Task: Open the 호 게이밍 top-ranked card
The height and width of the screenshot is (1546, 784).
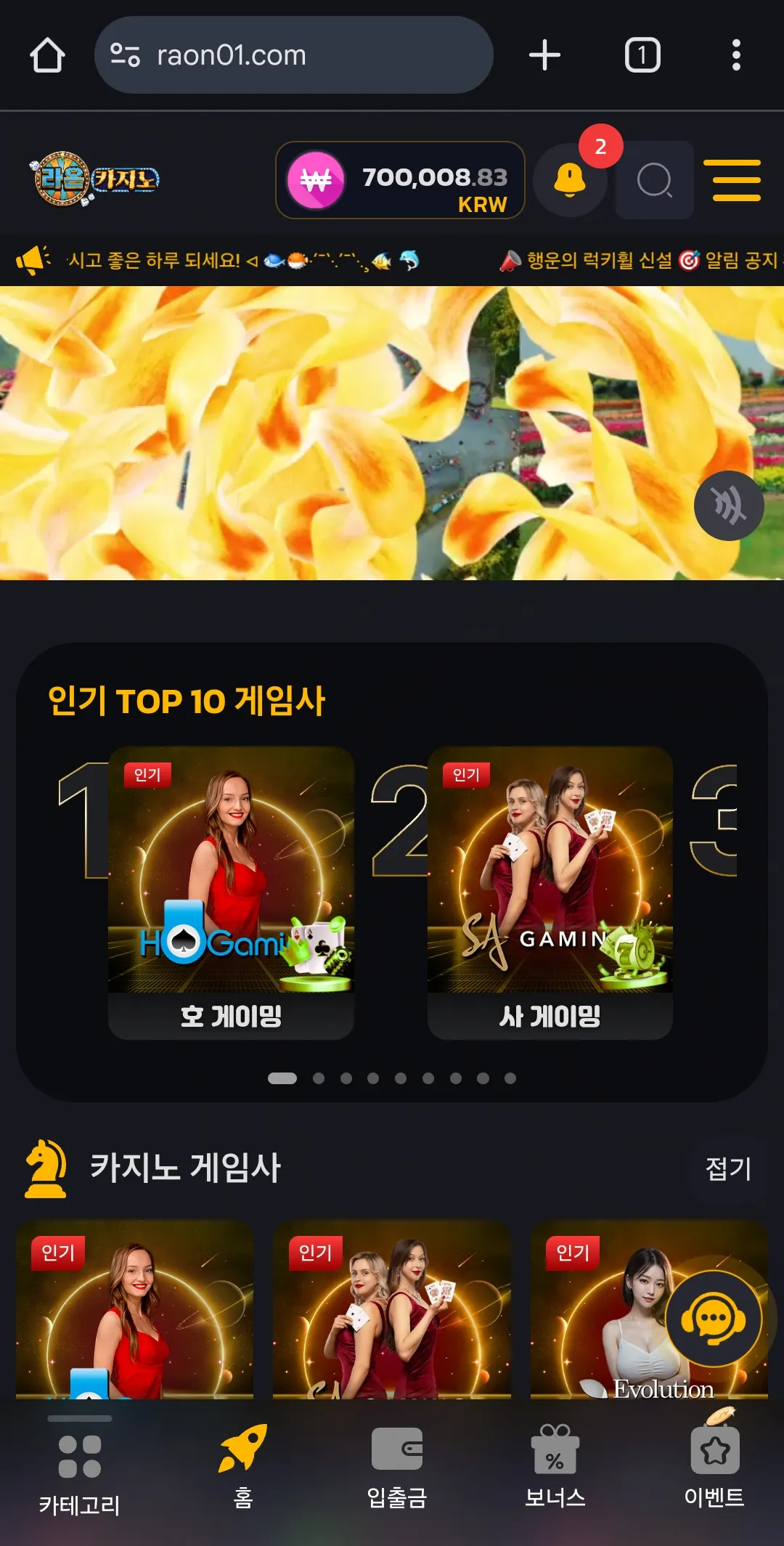Action: click(x=231, y=893)
